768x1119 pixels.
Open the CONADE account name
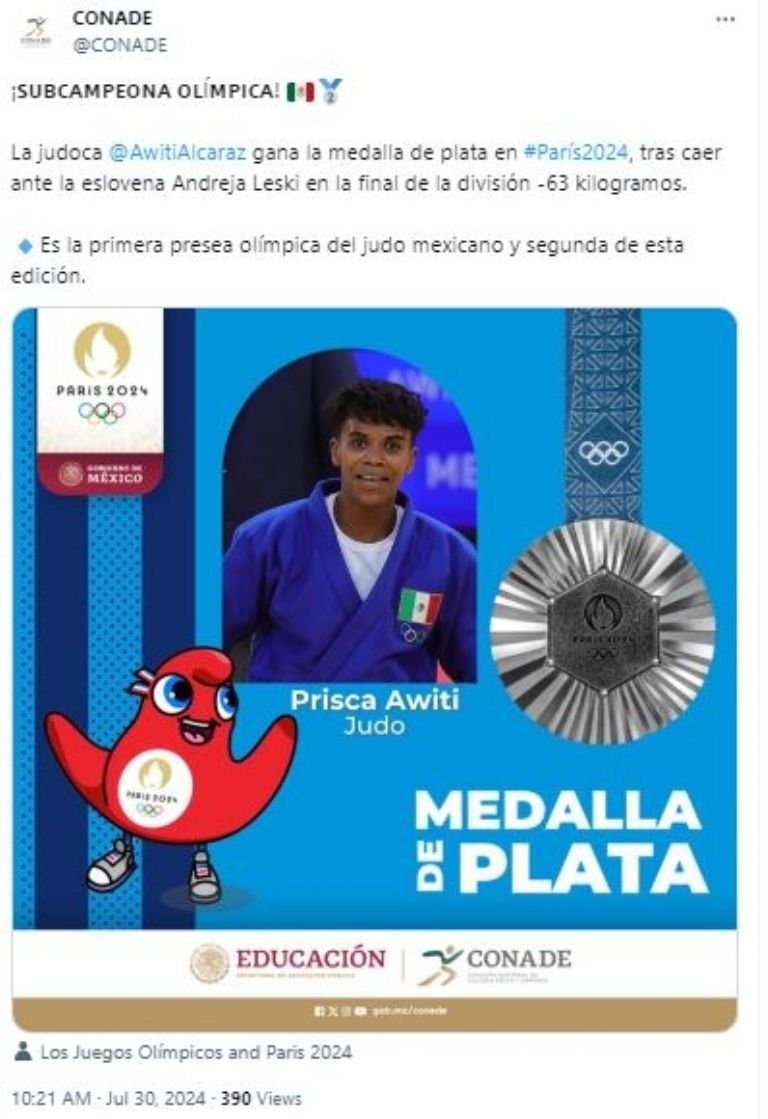[112, 18]
